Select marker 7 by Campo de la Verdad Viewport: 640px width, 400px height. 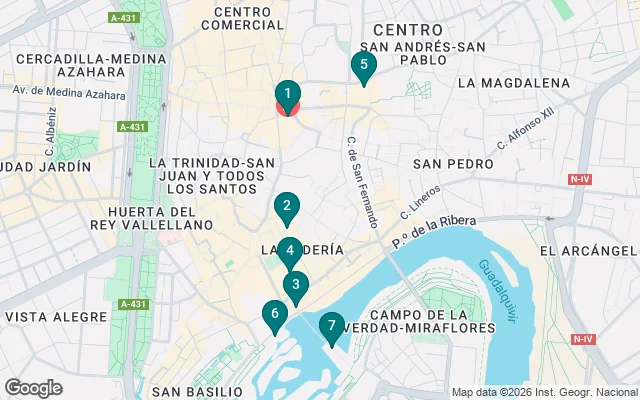tap(332, 327)
